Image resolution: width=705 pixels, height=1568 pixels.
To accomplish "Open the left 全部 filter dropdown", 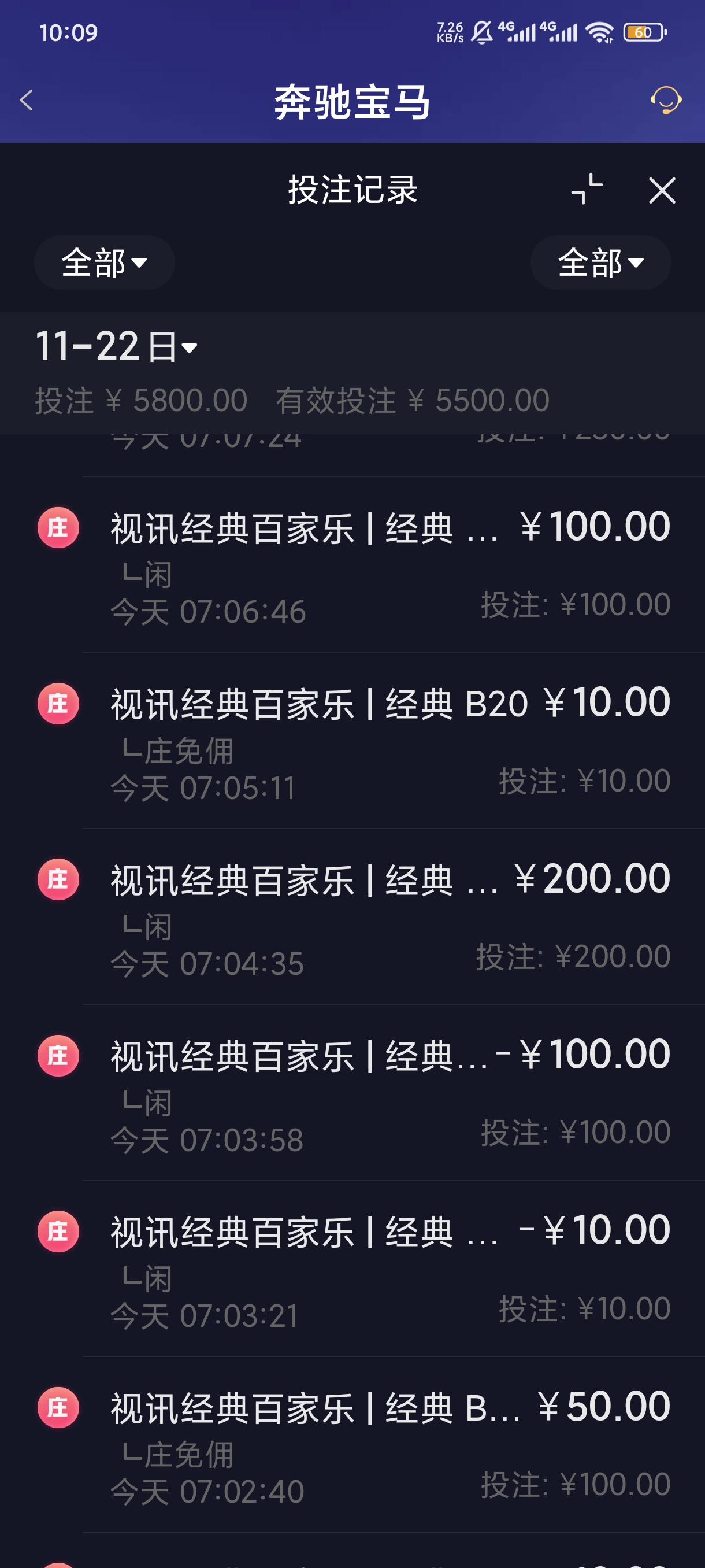I will (x=104, y=263).
